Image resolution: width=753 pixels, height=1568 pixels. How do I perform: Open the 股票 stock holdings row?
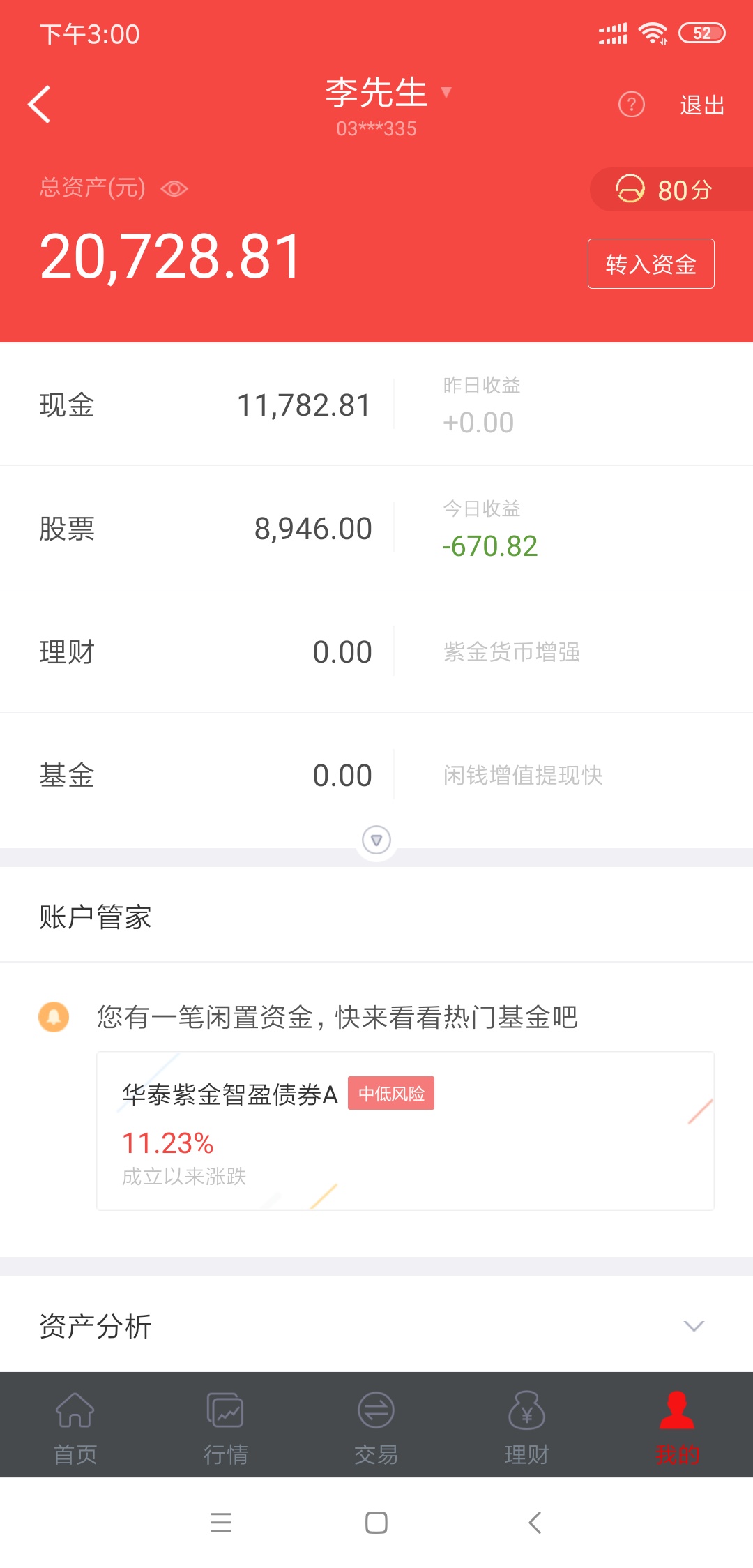376,528
